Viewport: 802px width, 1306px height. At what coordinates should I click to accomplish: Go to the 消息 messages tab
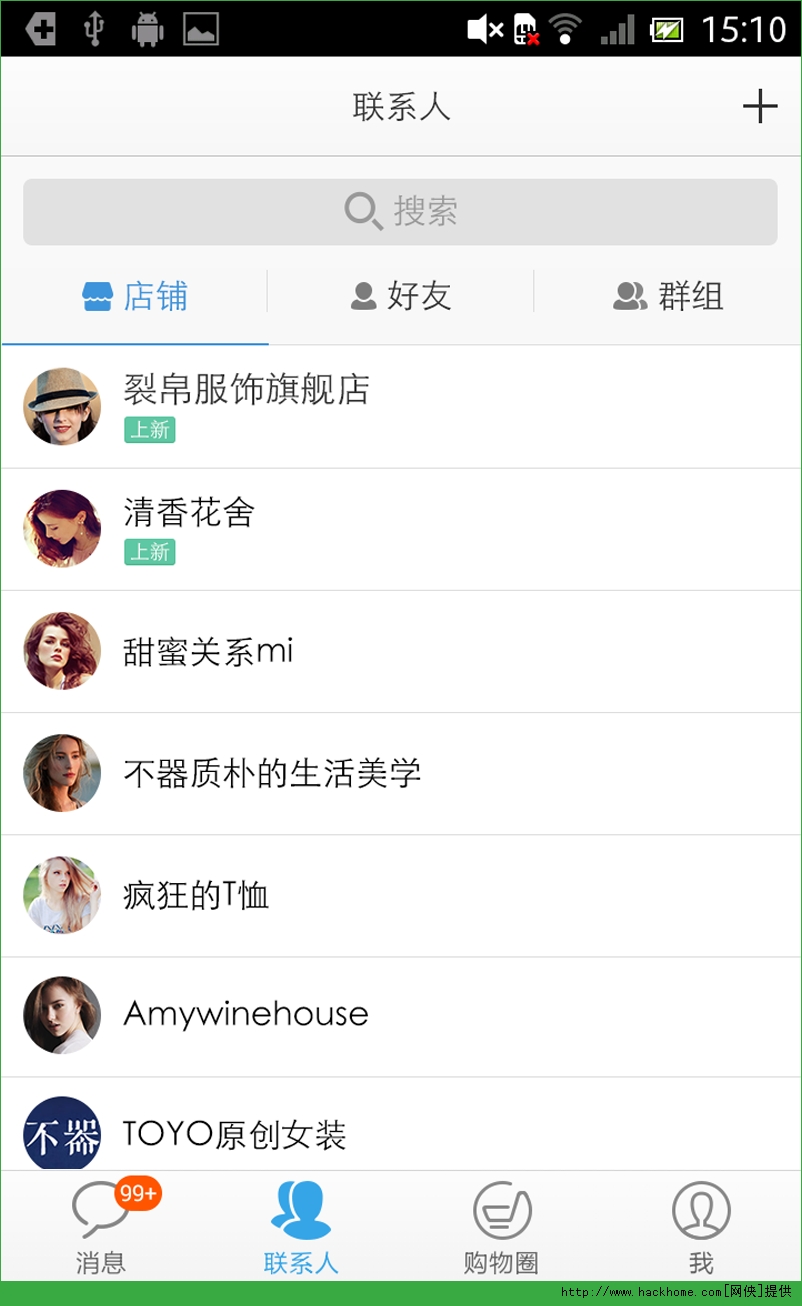(101, 1228)
